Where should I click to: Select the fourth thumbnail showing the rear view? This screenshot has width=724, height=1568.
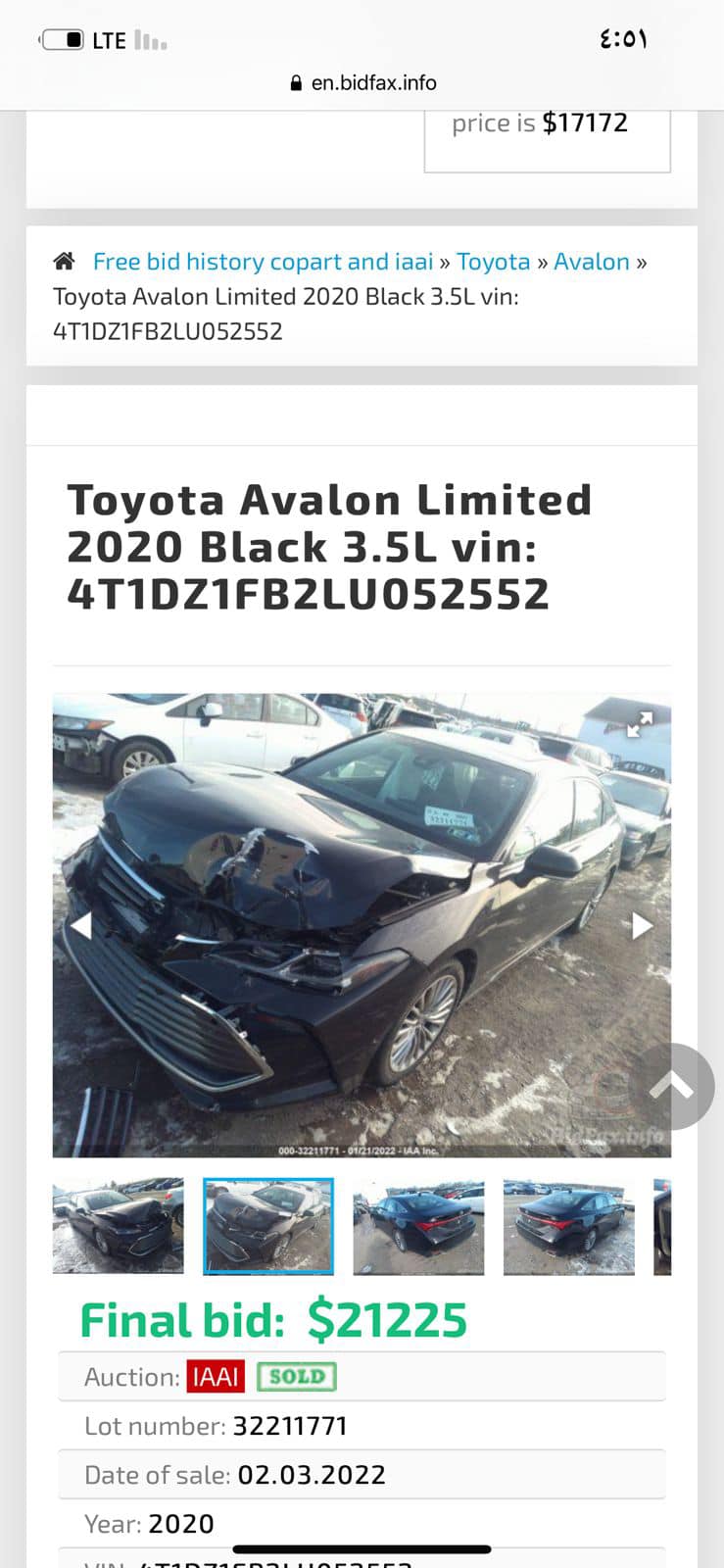point(568,1226)
